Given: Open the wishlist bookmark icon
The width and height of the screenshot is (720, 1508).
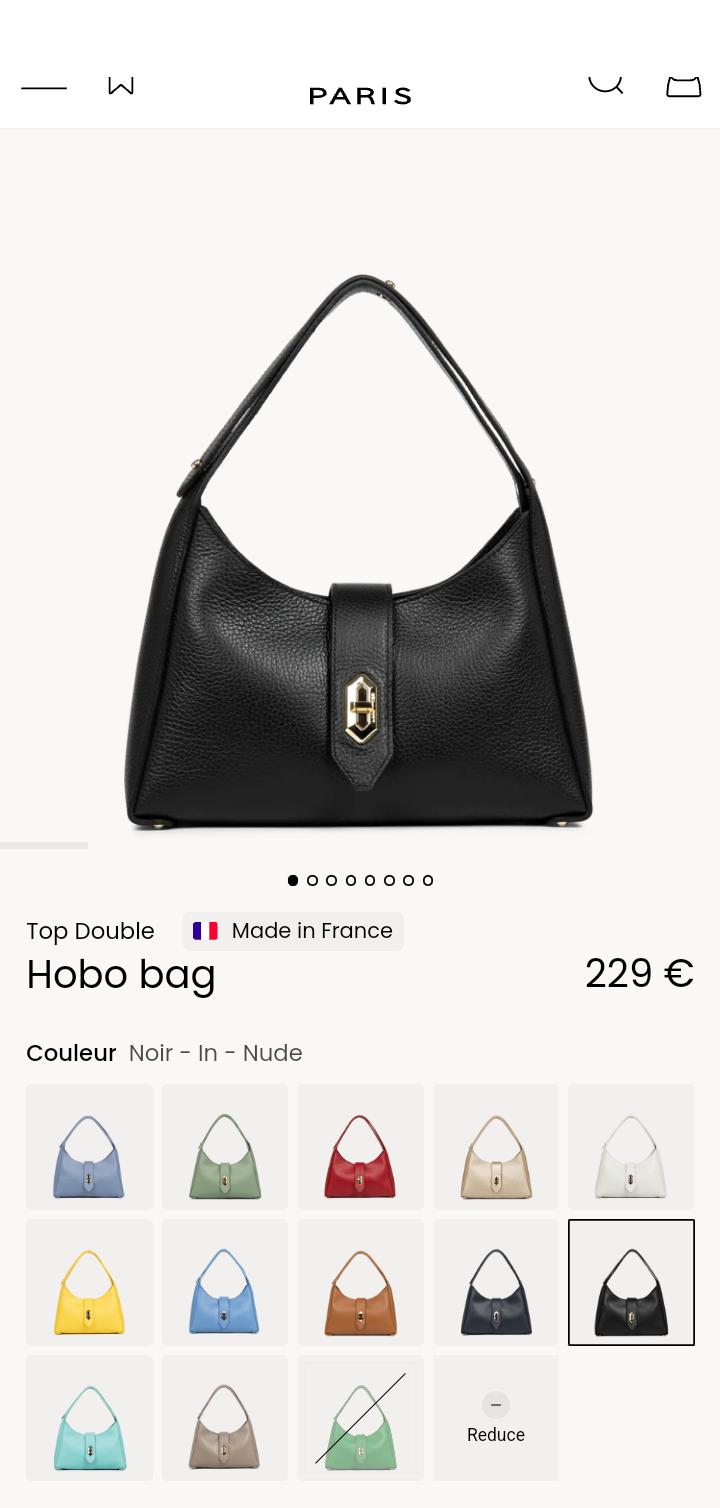Looking at the screenshot, I should pyautogui.click(x=121, y=87).
